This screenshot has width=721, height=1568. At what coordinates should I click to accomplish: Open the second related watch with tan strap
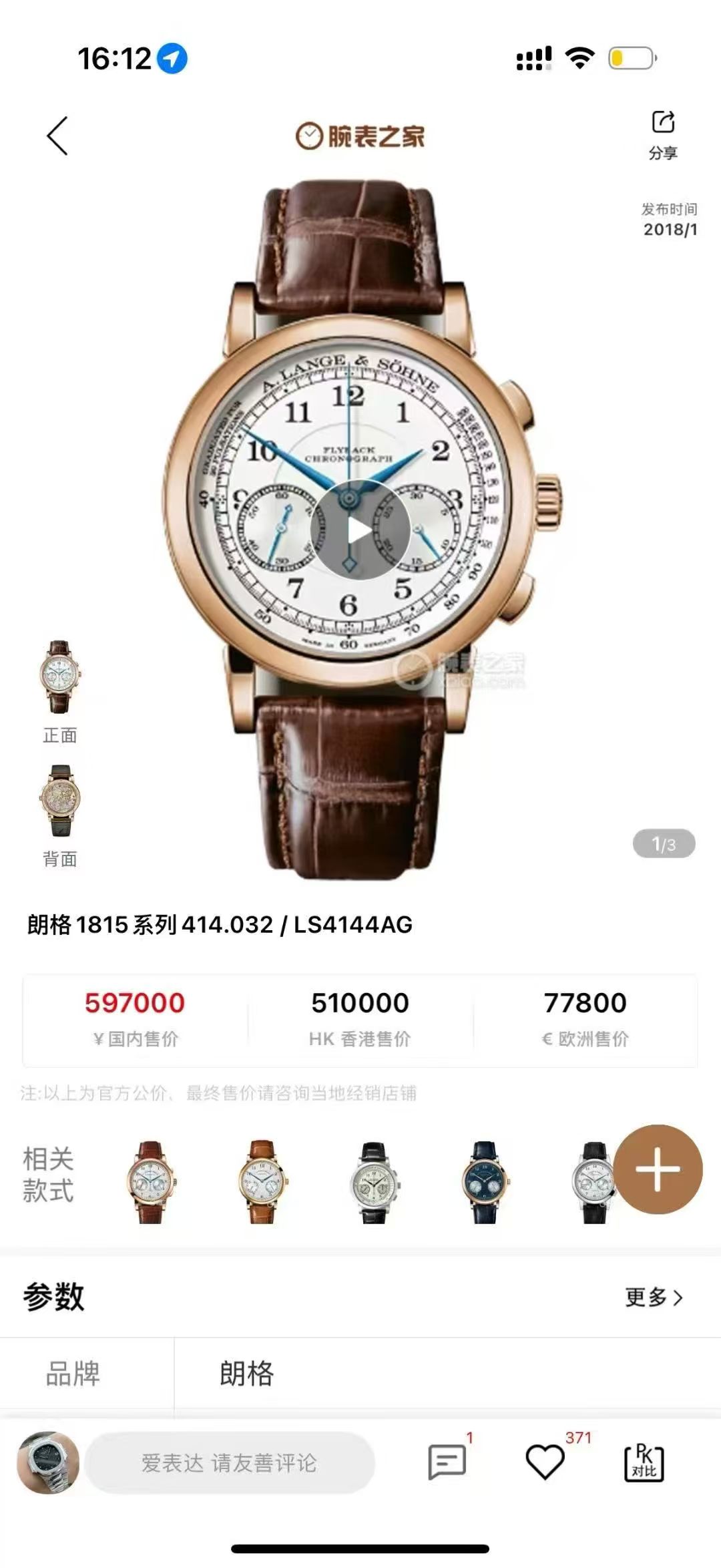coord(262,1182)
